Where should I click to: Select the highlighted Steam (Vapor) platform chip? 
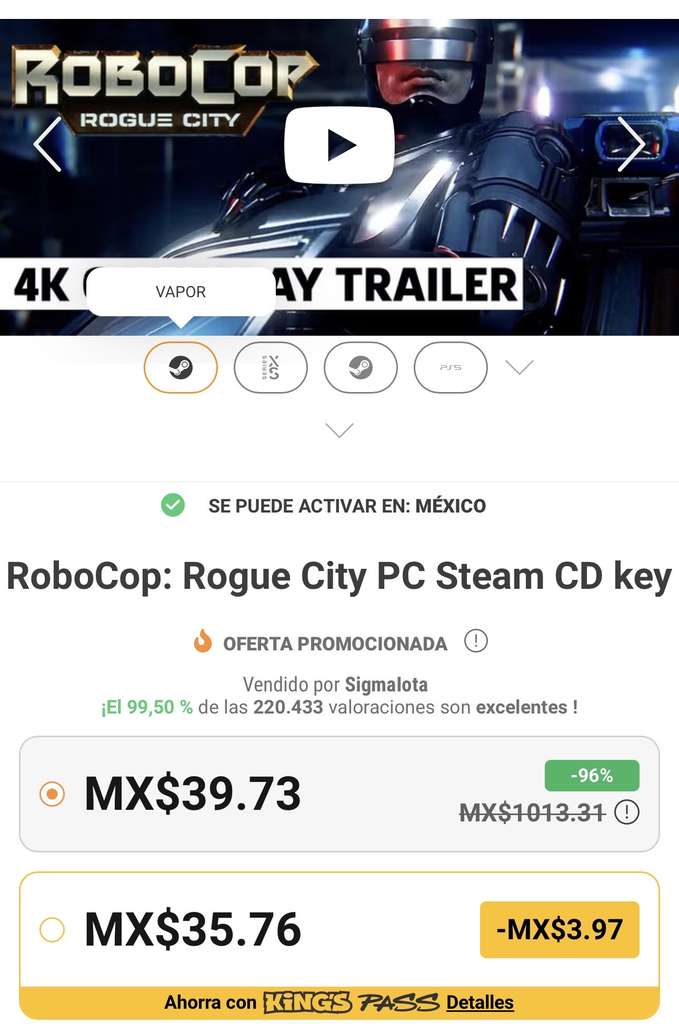pos(181,368)
